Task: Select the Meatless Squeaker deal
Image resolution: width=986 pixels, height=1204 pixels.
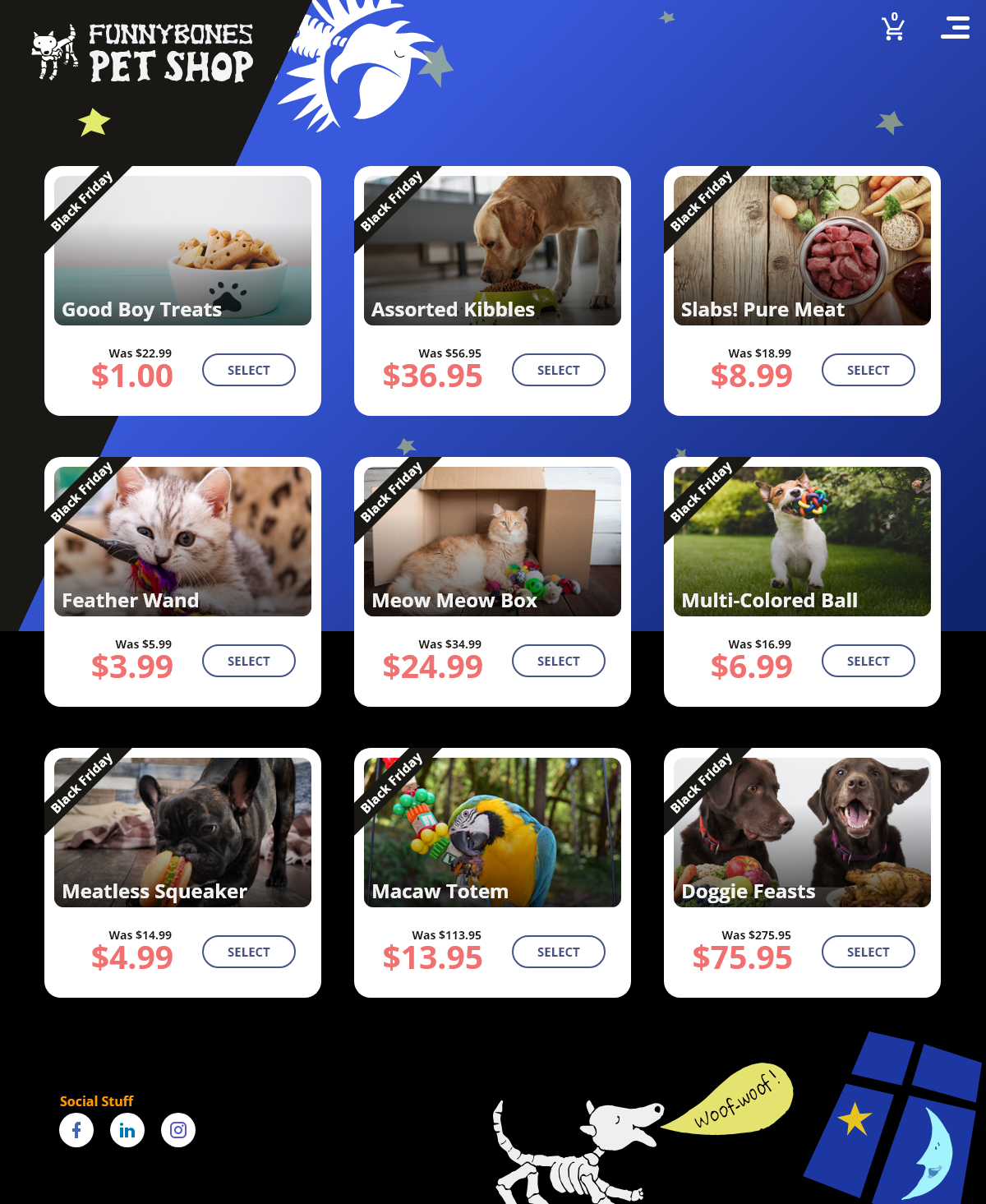Action: pyautogui.click(x=248, y=952)
